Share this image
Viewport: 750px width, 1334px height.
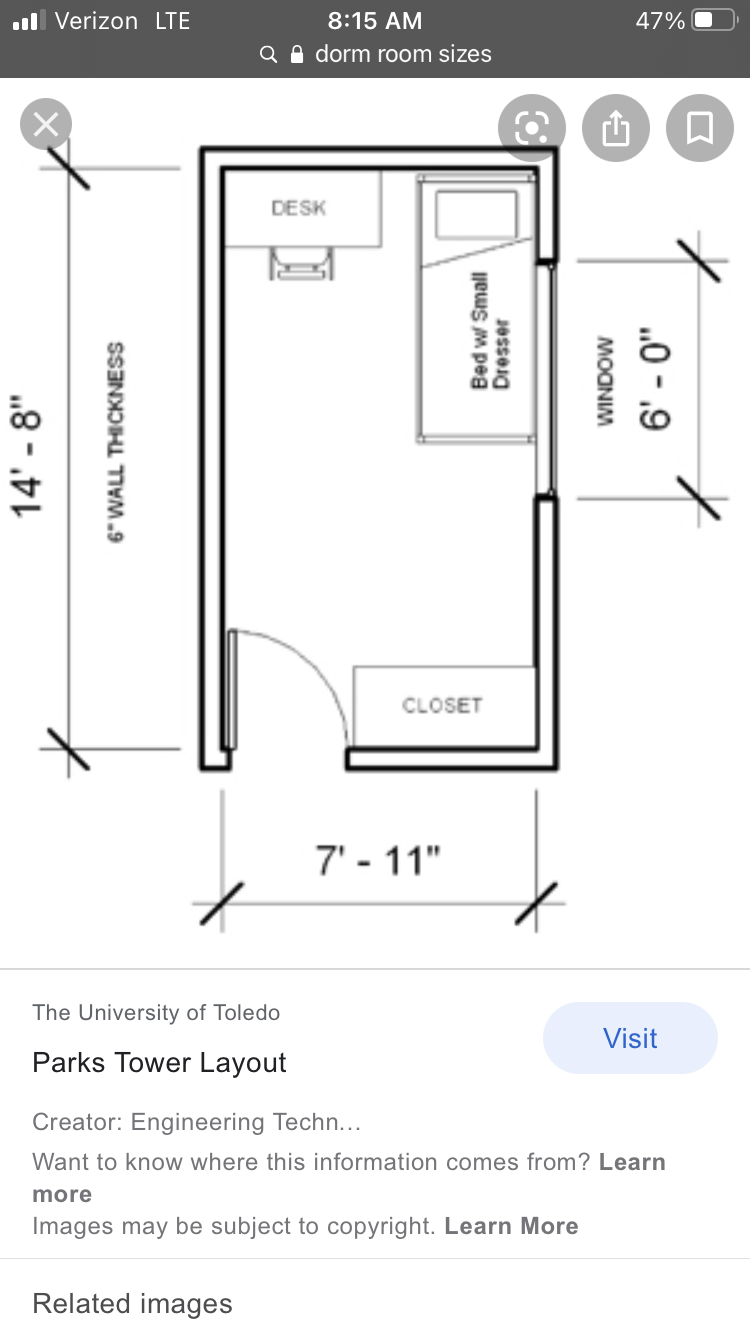(616, 128)
